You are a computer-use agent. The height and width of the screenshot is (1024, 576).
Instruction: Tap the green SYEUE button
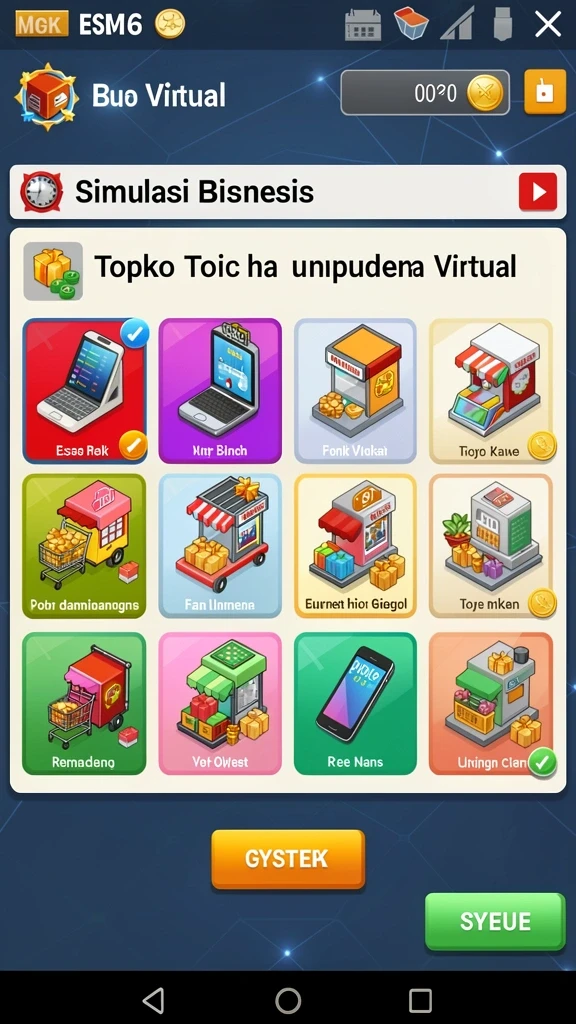495,921
